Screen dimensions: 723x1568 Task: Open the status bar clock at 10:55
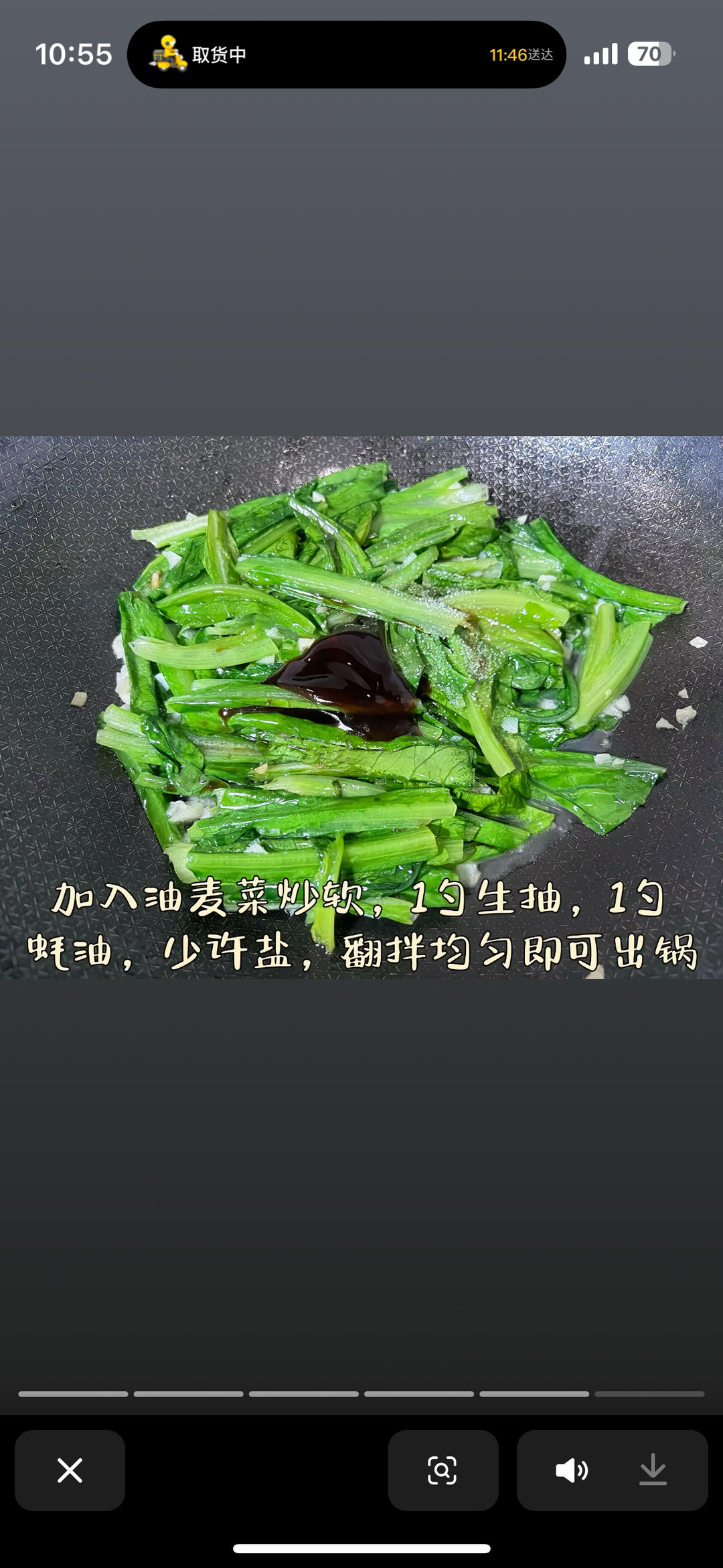point(74,54)
